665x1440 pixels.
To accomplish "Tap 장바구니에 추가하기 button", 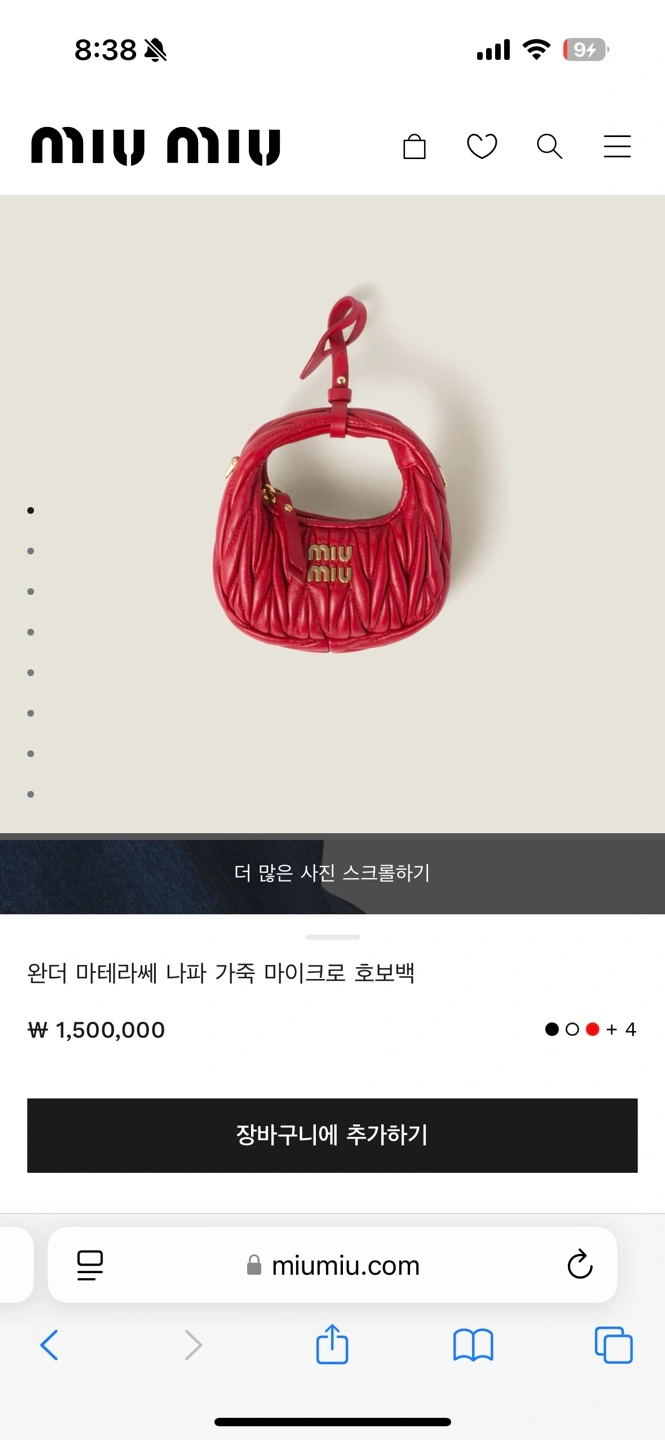I will tap(332, 1135).
